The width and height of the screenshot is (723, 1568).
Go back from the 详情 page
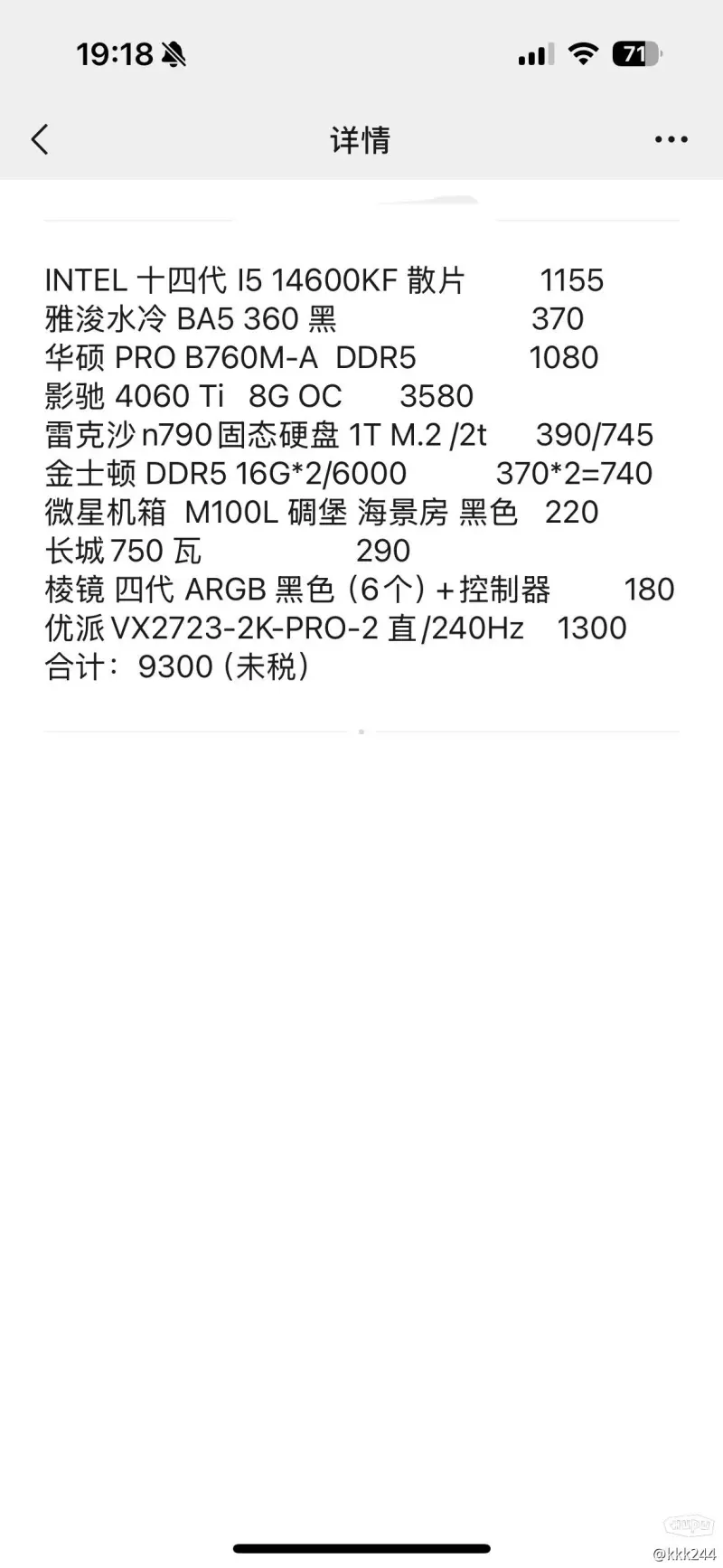tap(40, 139)
